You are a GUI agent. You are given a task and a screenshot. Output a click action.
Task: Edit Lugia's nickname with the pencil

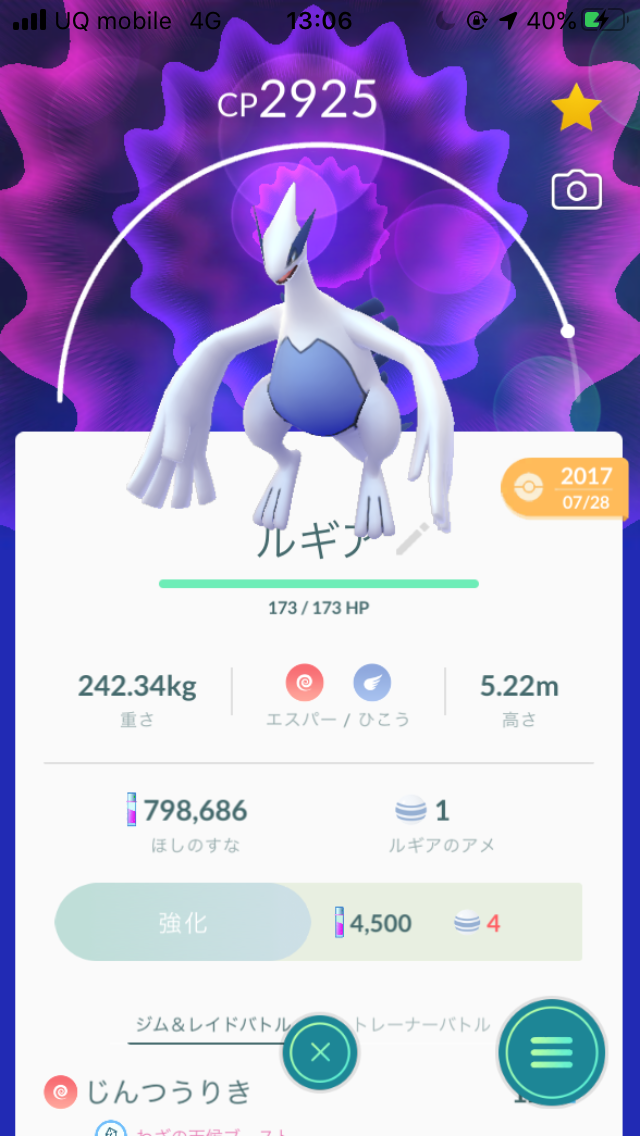[x=412, y=539]
